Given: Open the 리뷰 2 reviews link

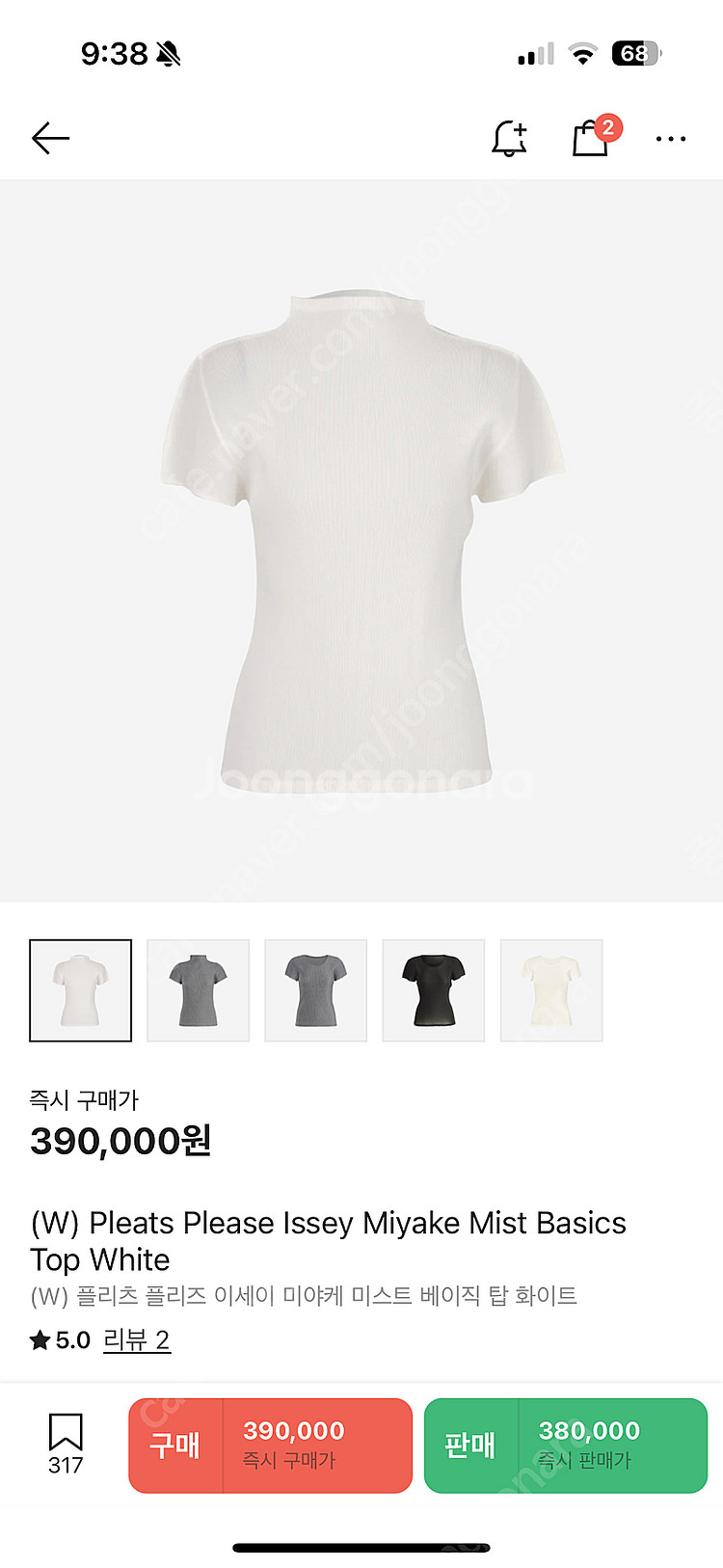Looking at the screenshot, I should [x=136, y=1339].
